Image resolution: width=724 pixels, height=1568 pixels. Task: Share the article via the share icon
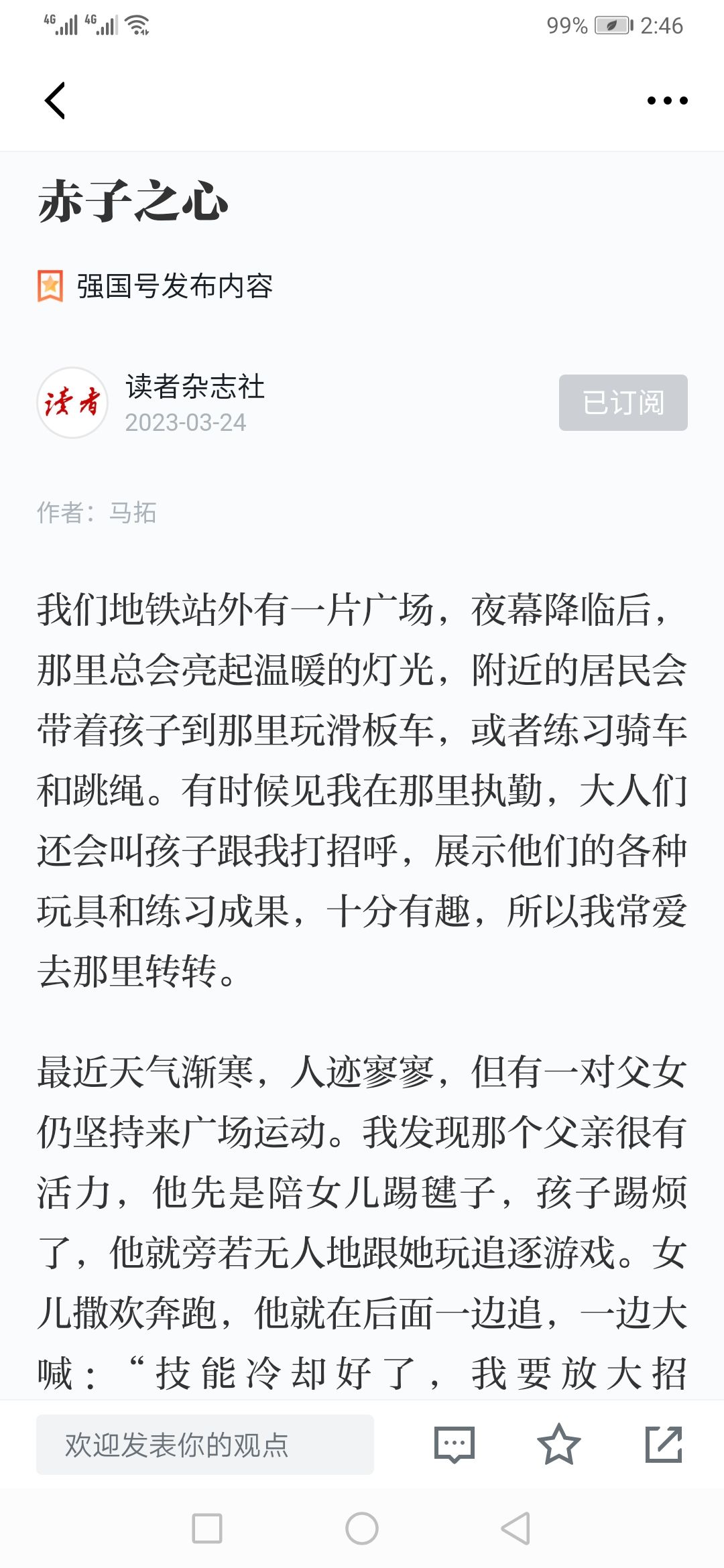(x=664, y=1445)
